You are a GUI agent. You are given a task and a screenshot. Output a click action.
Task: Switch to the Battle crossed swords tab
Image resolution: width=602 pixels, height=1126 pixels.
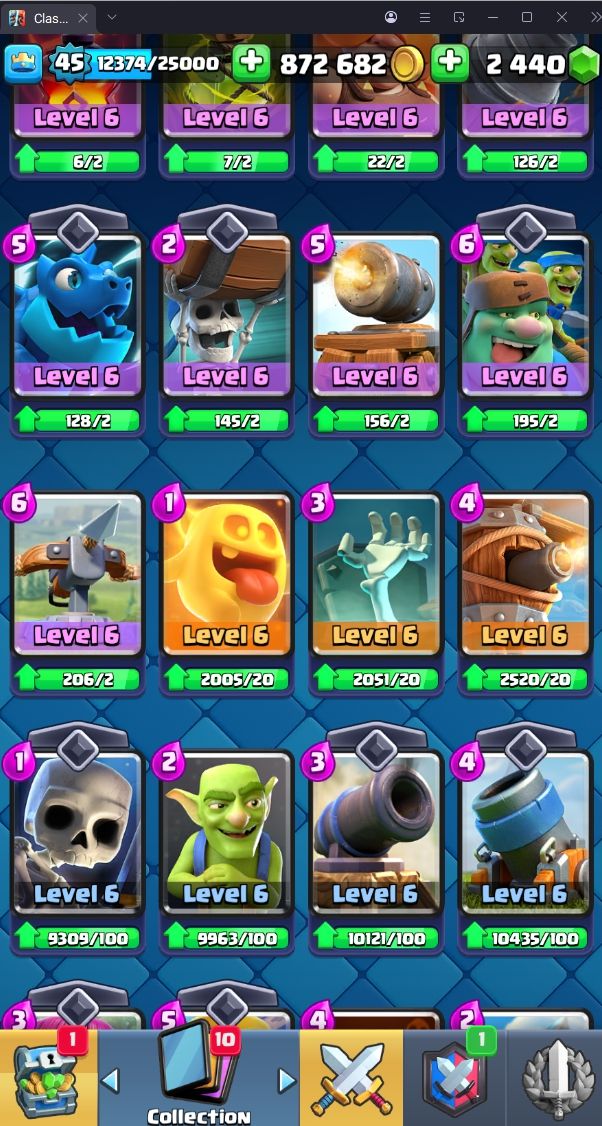[x=351, y=1079]
